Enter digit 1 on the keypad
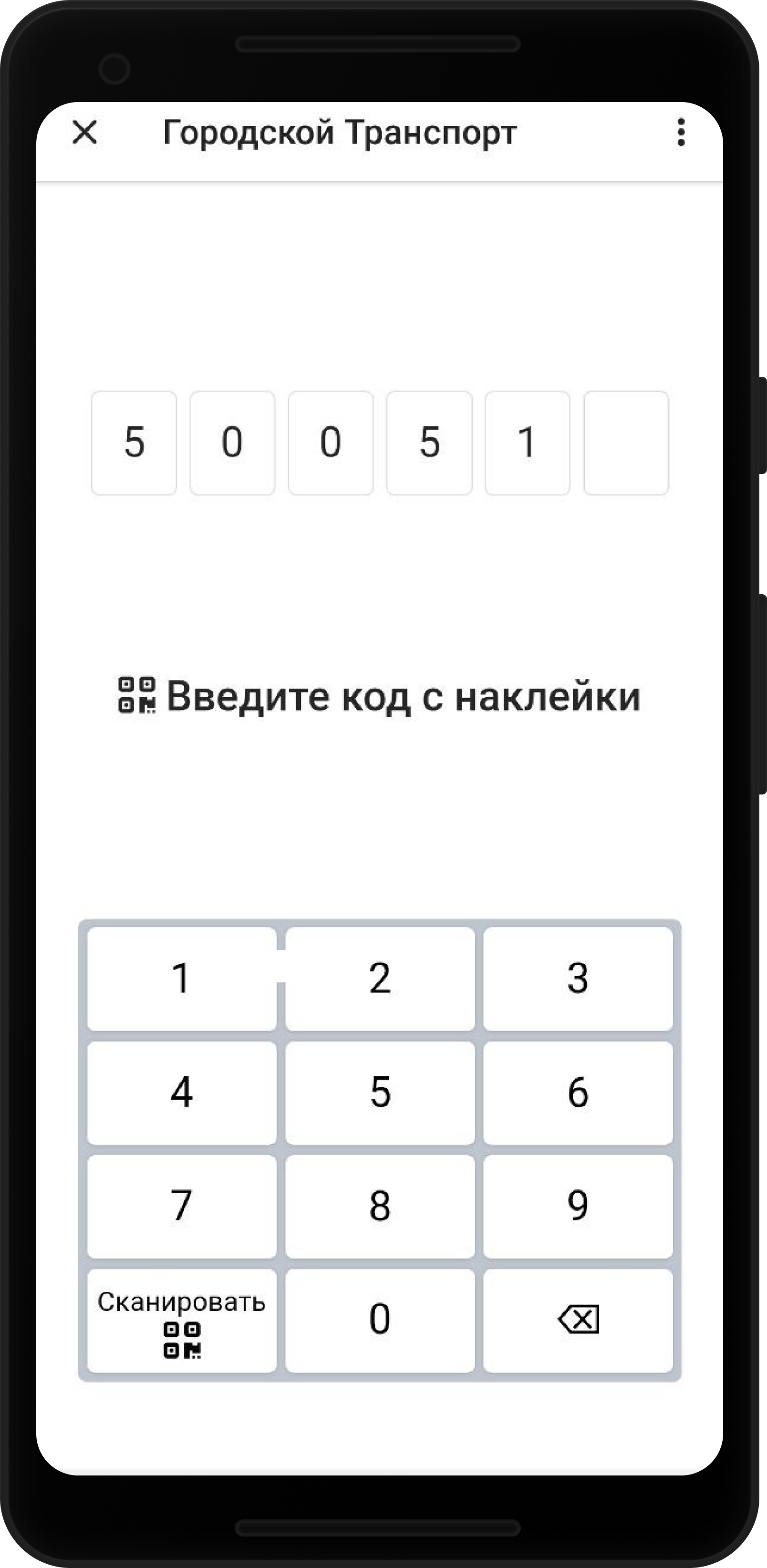 (182, 978)
